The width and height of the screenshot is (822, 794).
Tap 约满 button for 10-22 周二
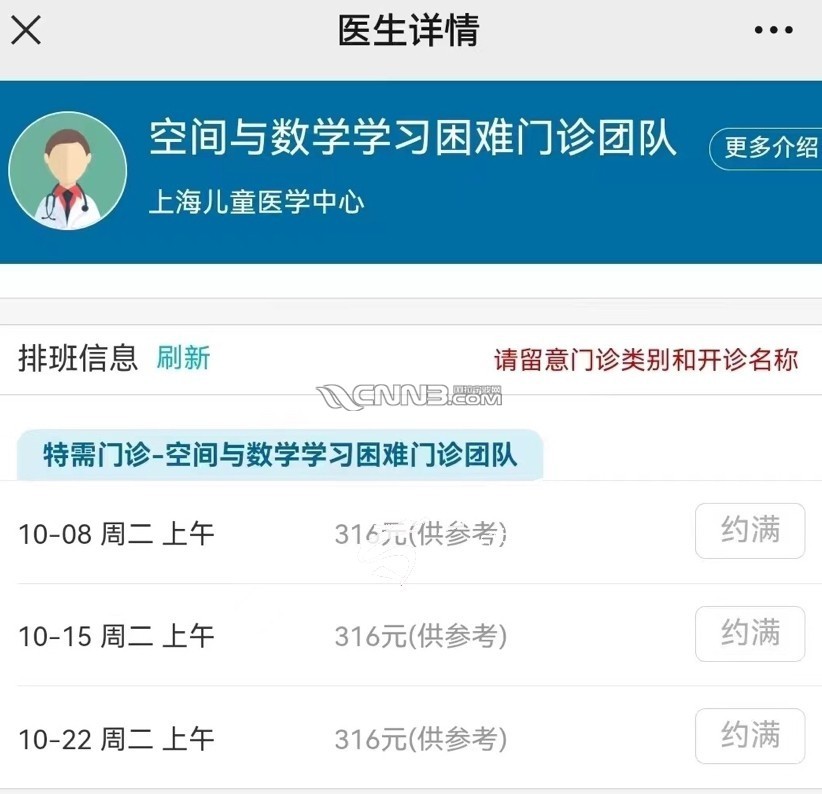[x=750, y=736]
